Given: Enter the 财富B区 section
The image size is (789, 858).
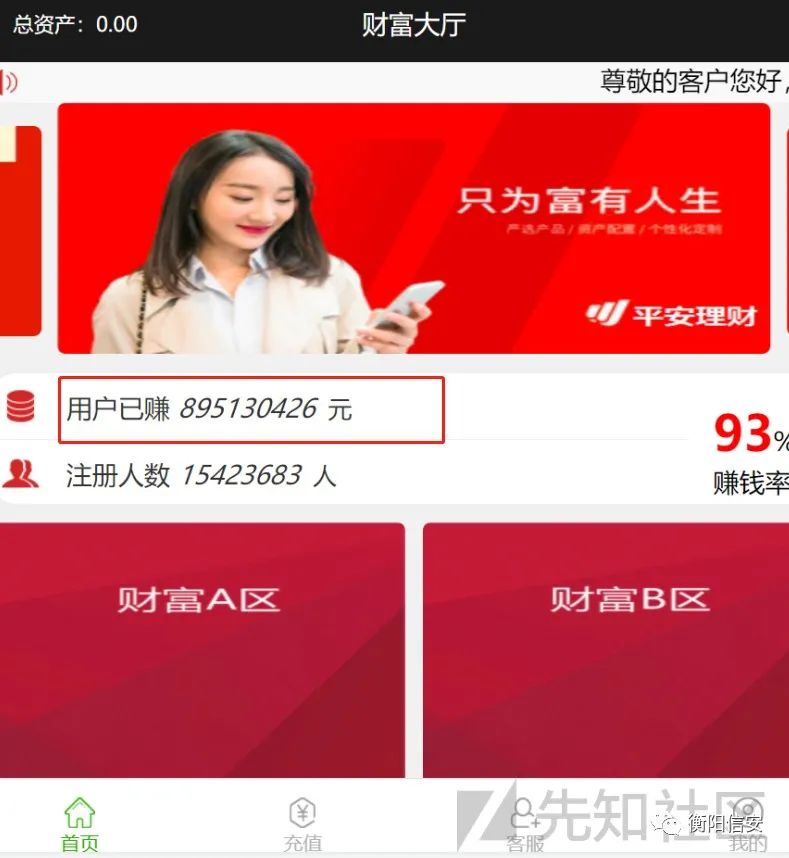Looking at the screenshot, I should pos(606,650).
